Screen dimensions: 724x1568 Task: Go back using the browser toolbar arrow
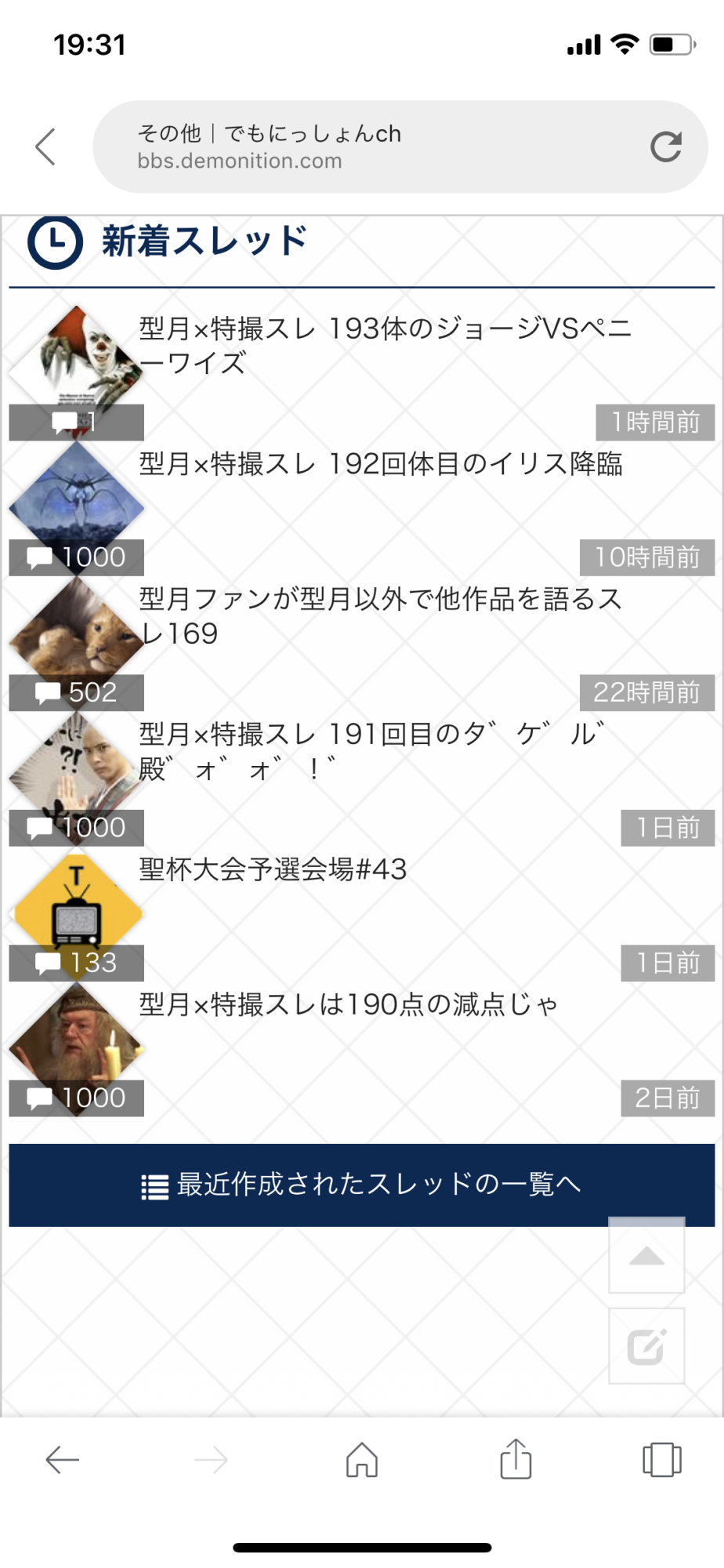point(63,1460)
